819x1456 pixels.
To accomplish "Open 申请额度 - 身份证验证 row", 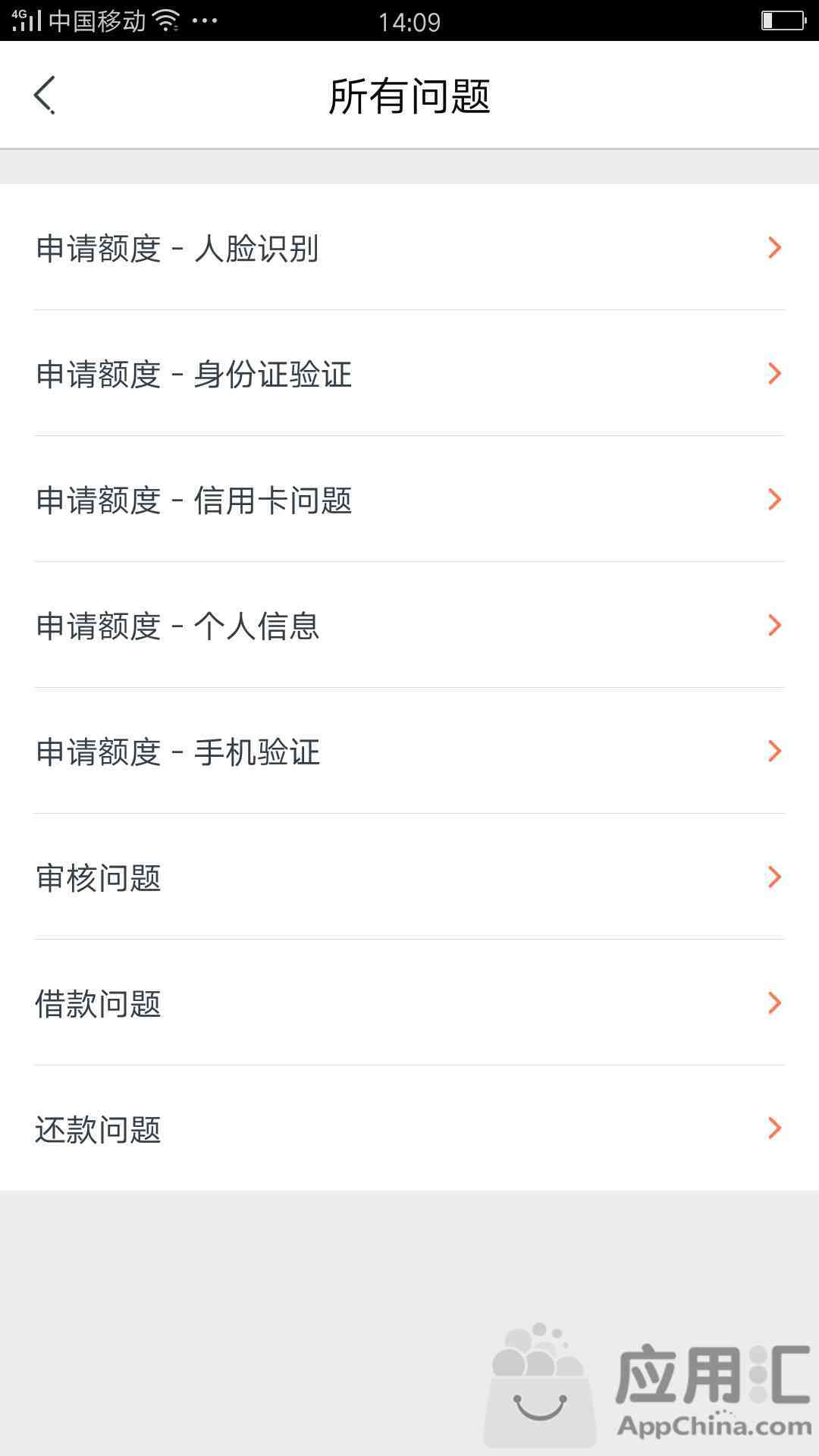I will [409, 373].
